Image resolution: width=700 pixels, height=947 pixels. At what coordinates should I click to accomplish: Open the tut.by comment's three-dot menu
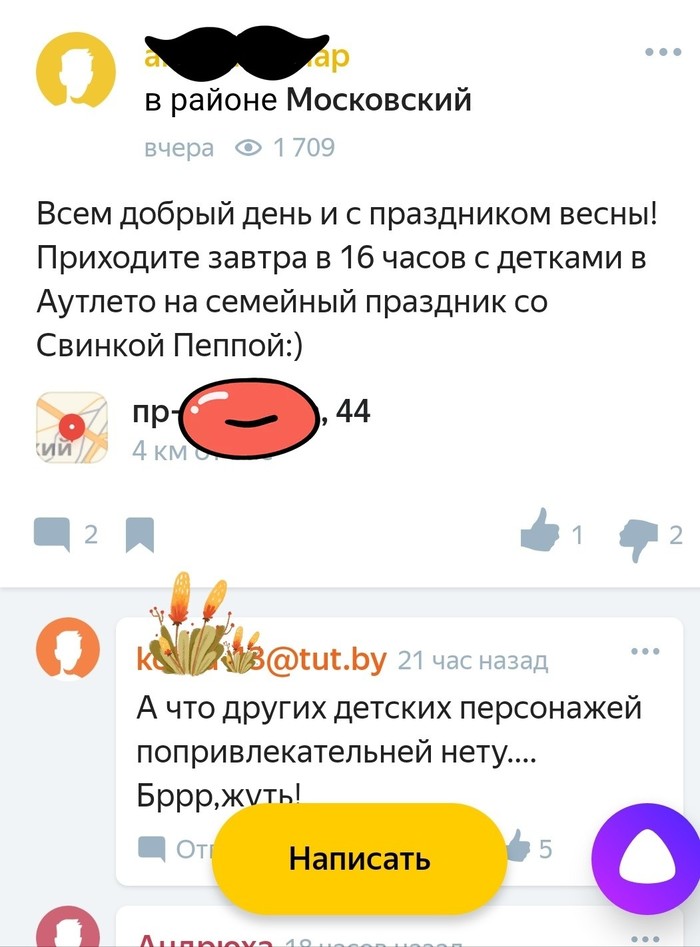pos(645,651)
